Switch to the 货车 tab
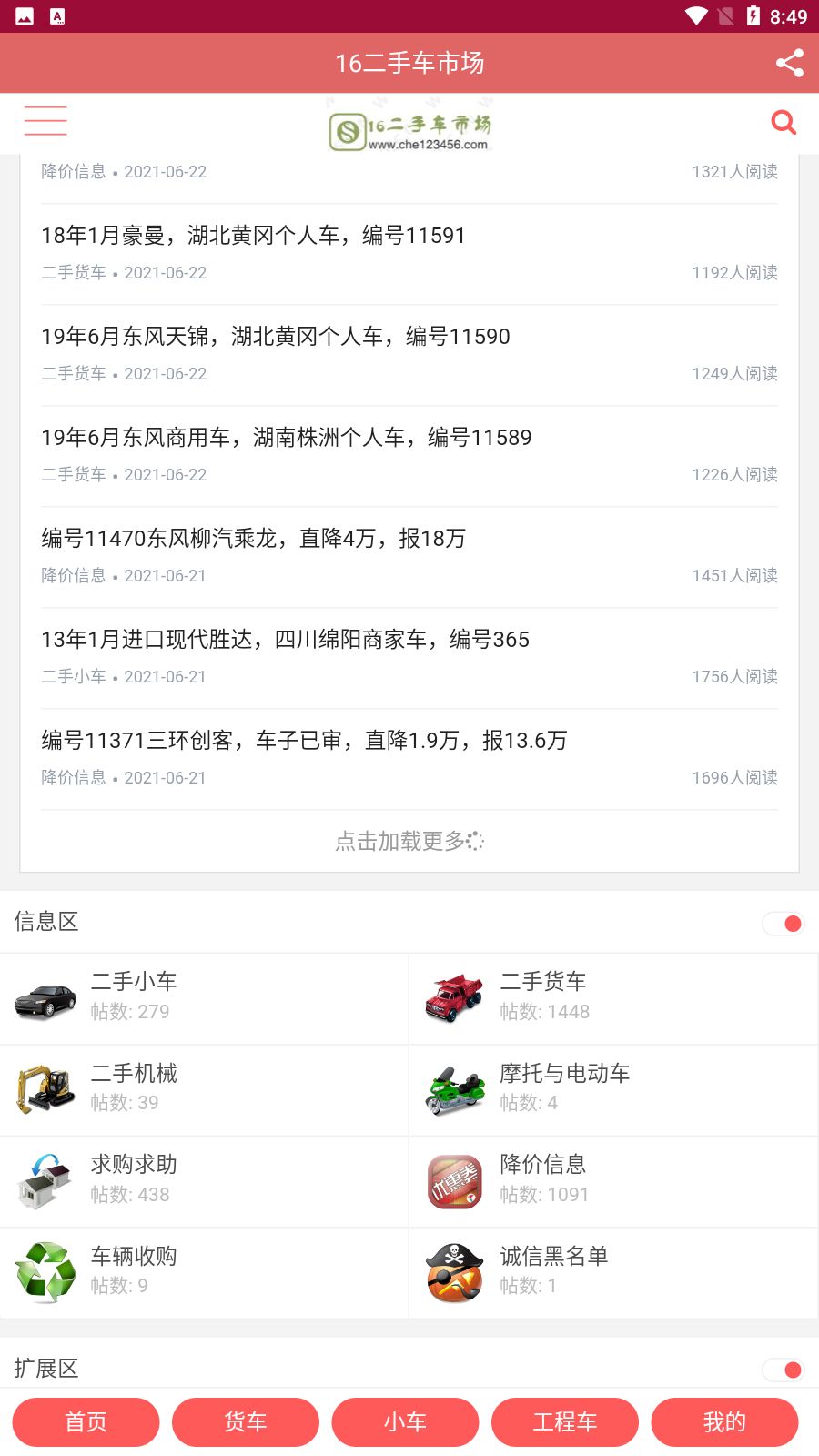This screenshot has height=1456, width=819. click(x=246, y=1421)
